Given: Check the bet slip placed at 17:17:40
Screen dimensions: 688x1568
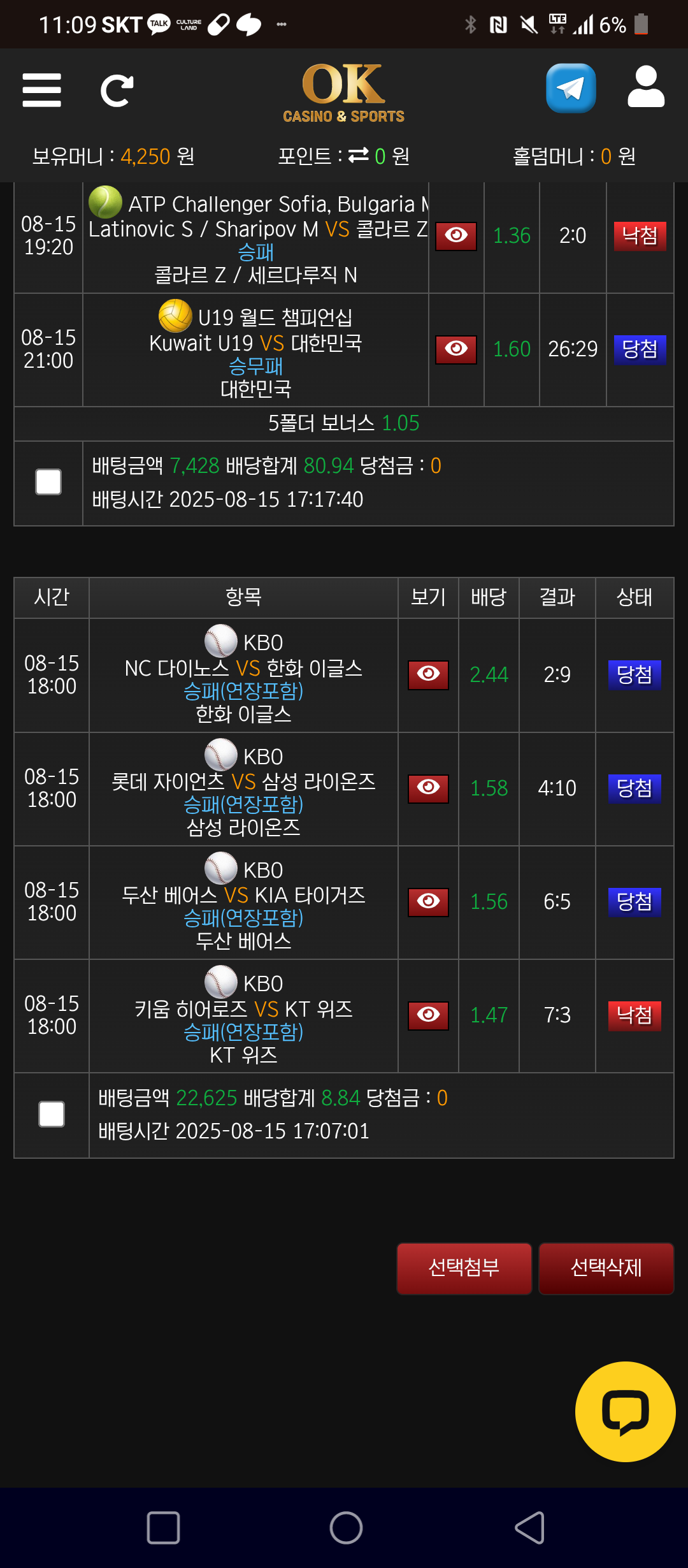Looking at the screenshot, I should tap(48, 482).
